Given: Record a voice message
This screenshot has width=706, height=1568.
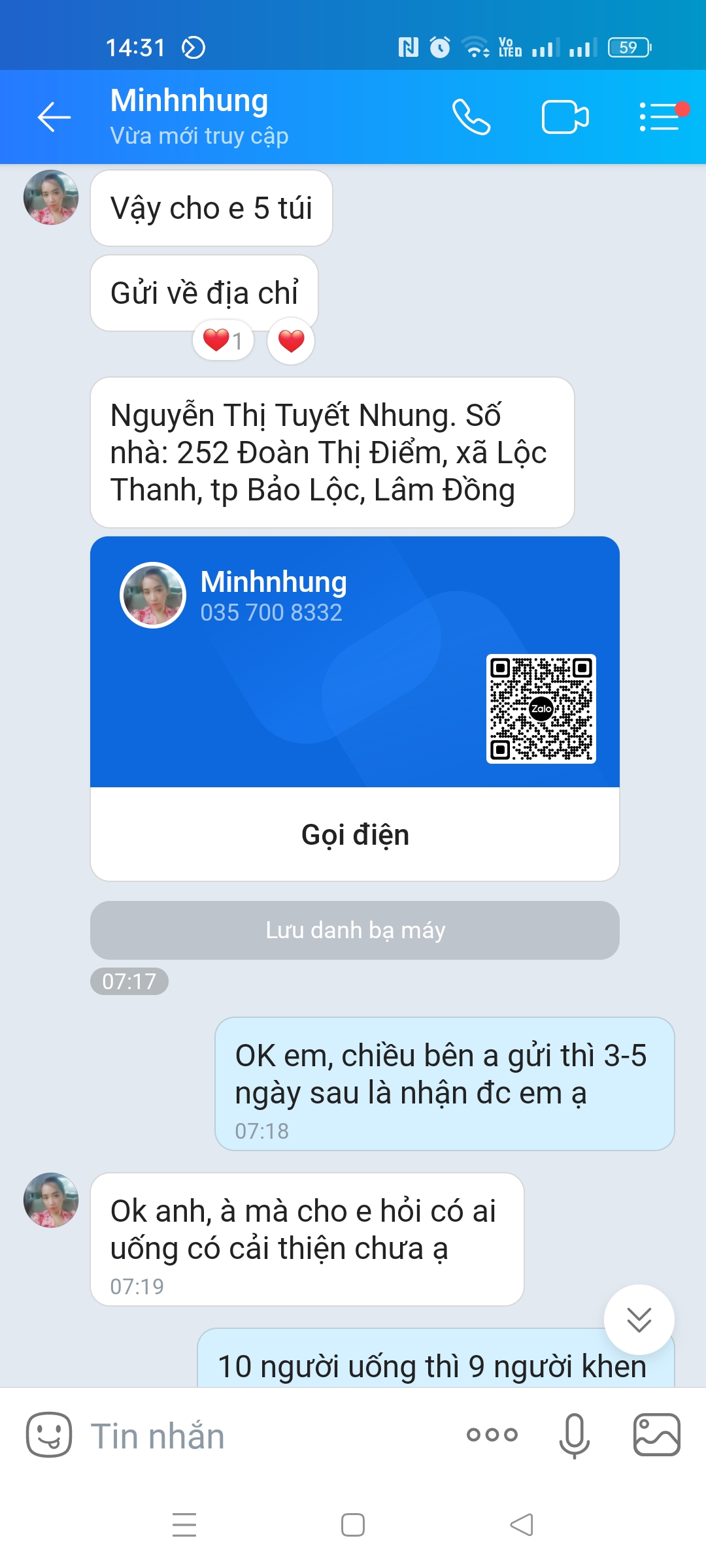Looking at the screenshot, I should point(575,1435).
